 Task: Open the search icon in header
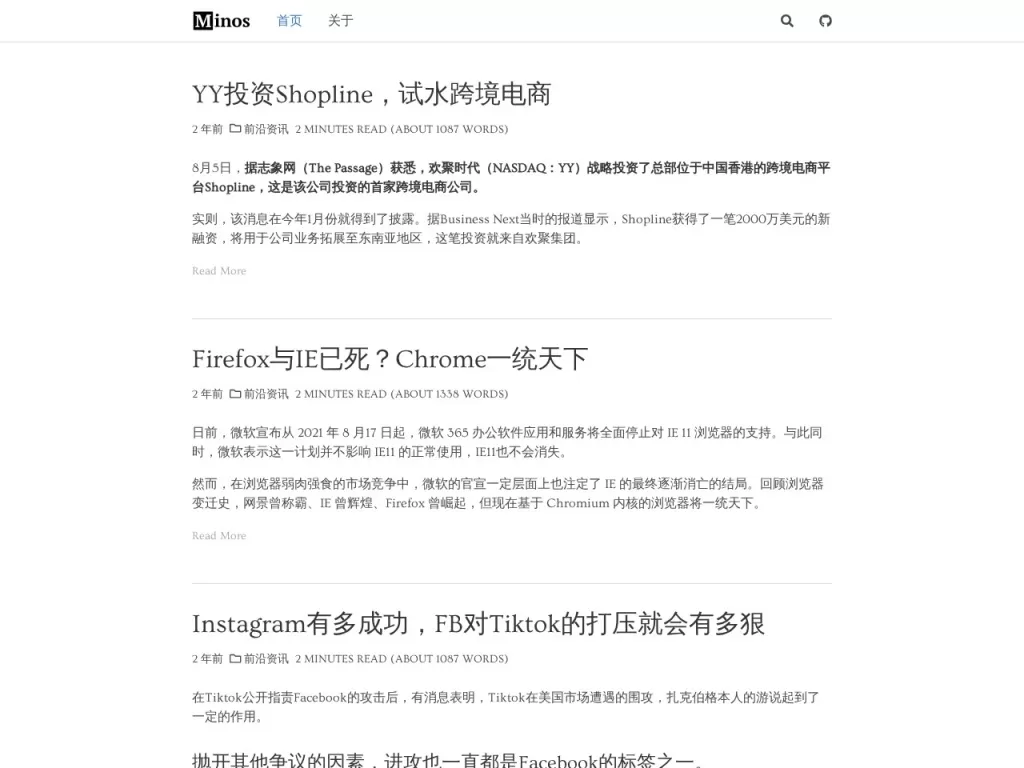787,21
